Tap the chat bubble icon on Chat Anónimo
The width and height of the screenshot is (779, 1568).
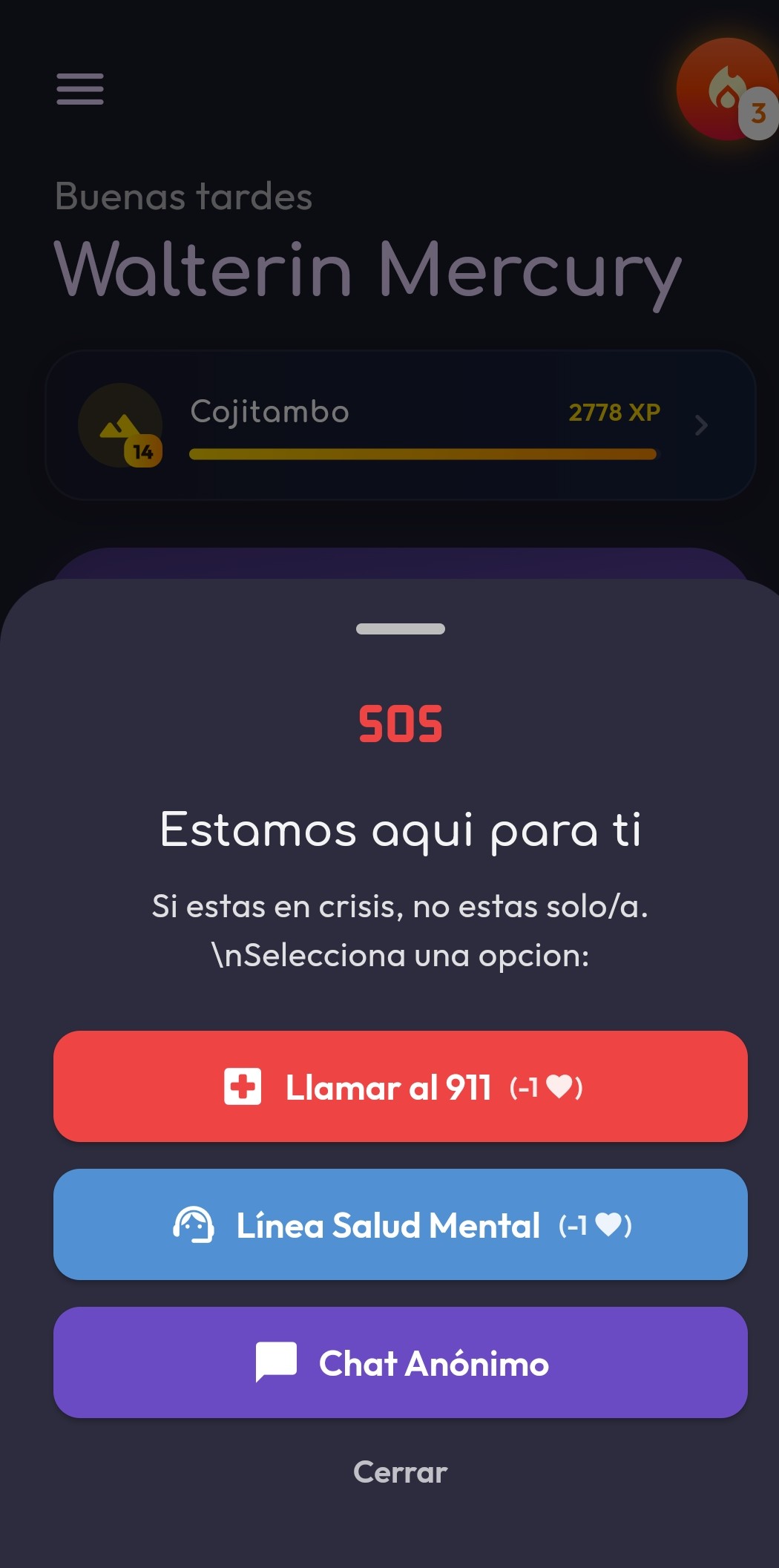[x=275, y=1362]
